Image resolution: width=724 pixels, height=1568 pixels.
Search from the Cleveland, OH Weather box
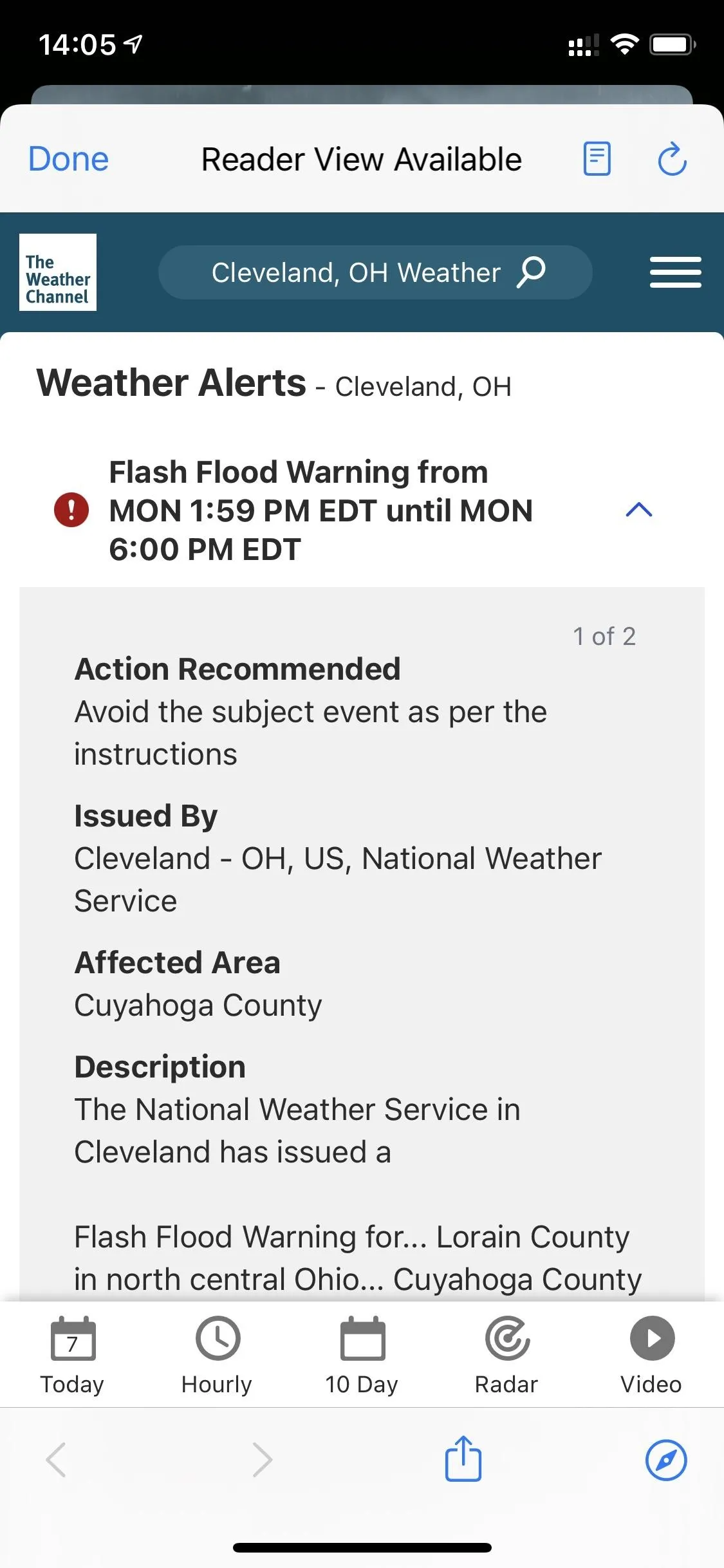point(375,272)
